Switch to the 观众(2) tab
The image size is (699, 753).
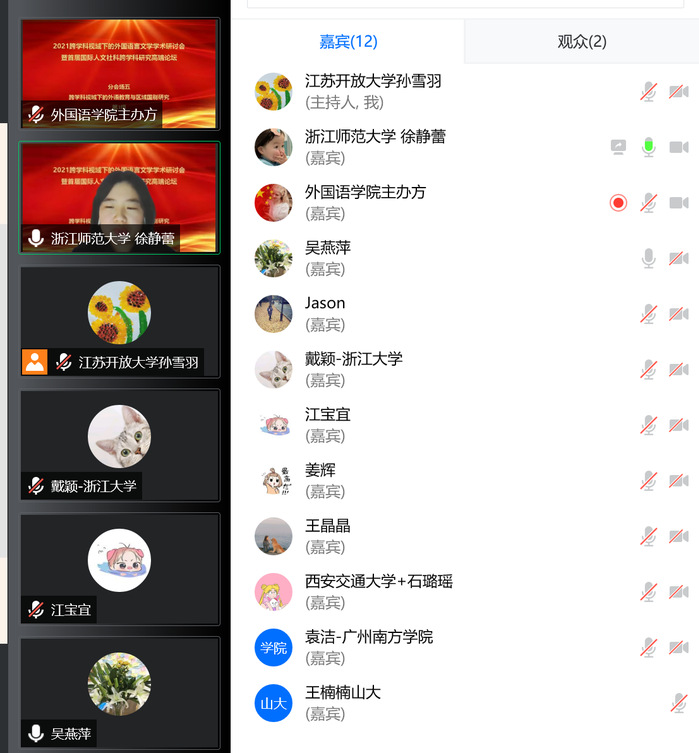(x=581, y=42)
